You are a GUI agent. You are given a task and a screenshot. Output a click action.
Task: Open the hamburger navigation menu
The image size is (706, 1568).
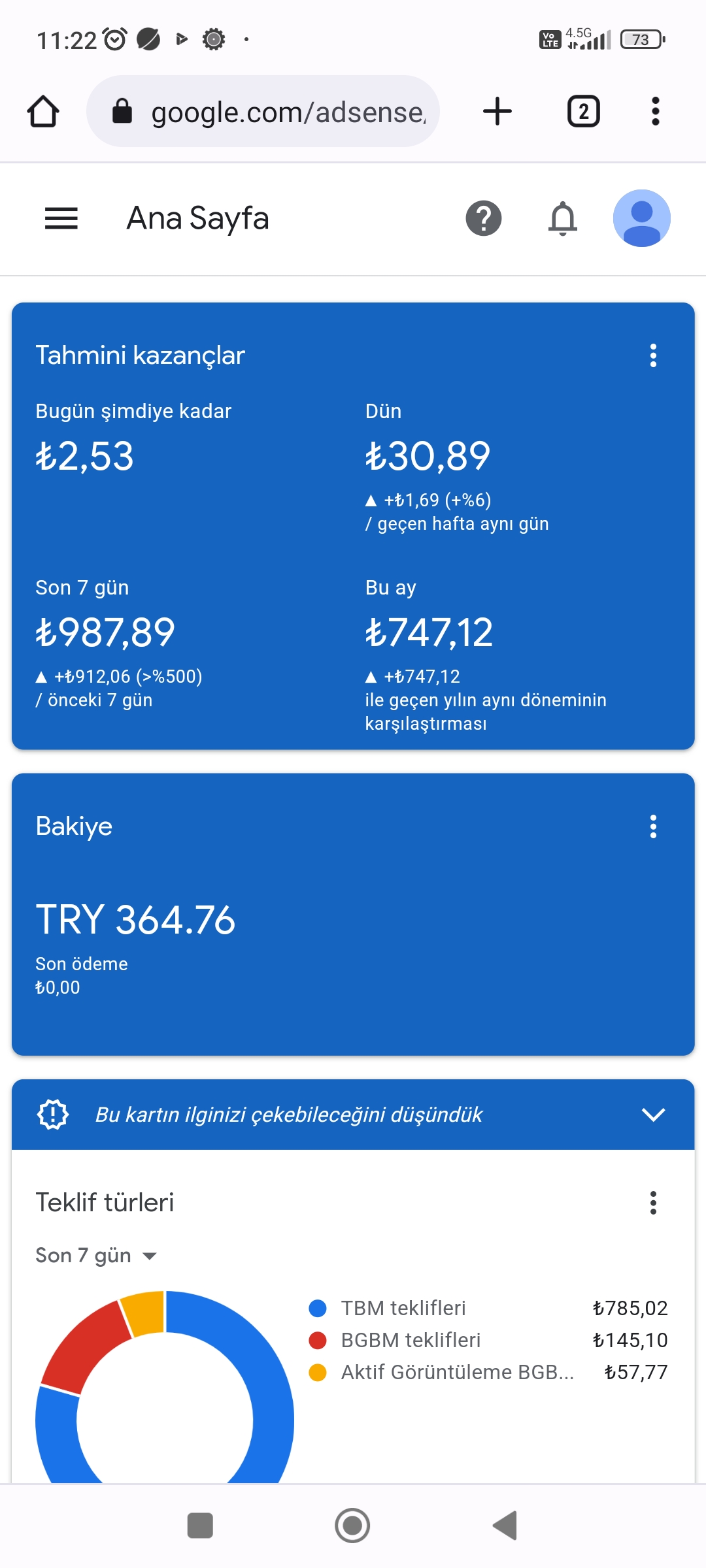(61, 218)
